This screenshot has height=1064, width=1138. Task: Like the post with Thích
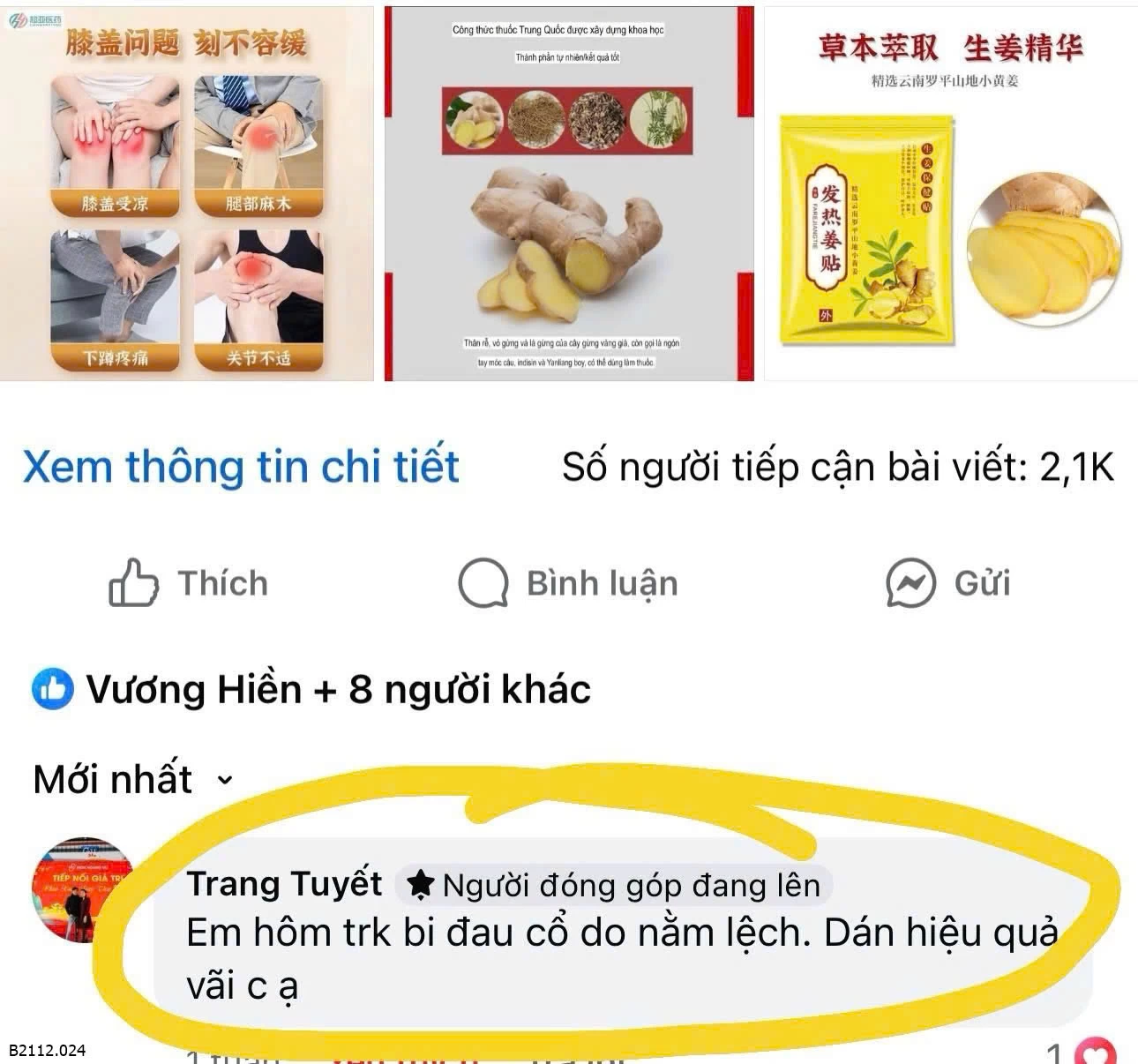coord(188,583)
